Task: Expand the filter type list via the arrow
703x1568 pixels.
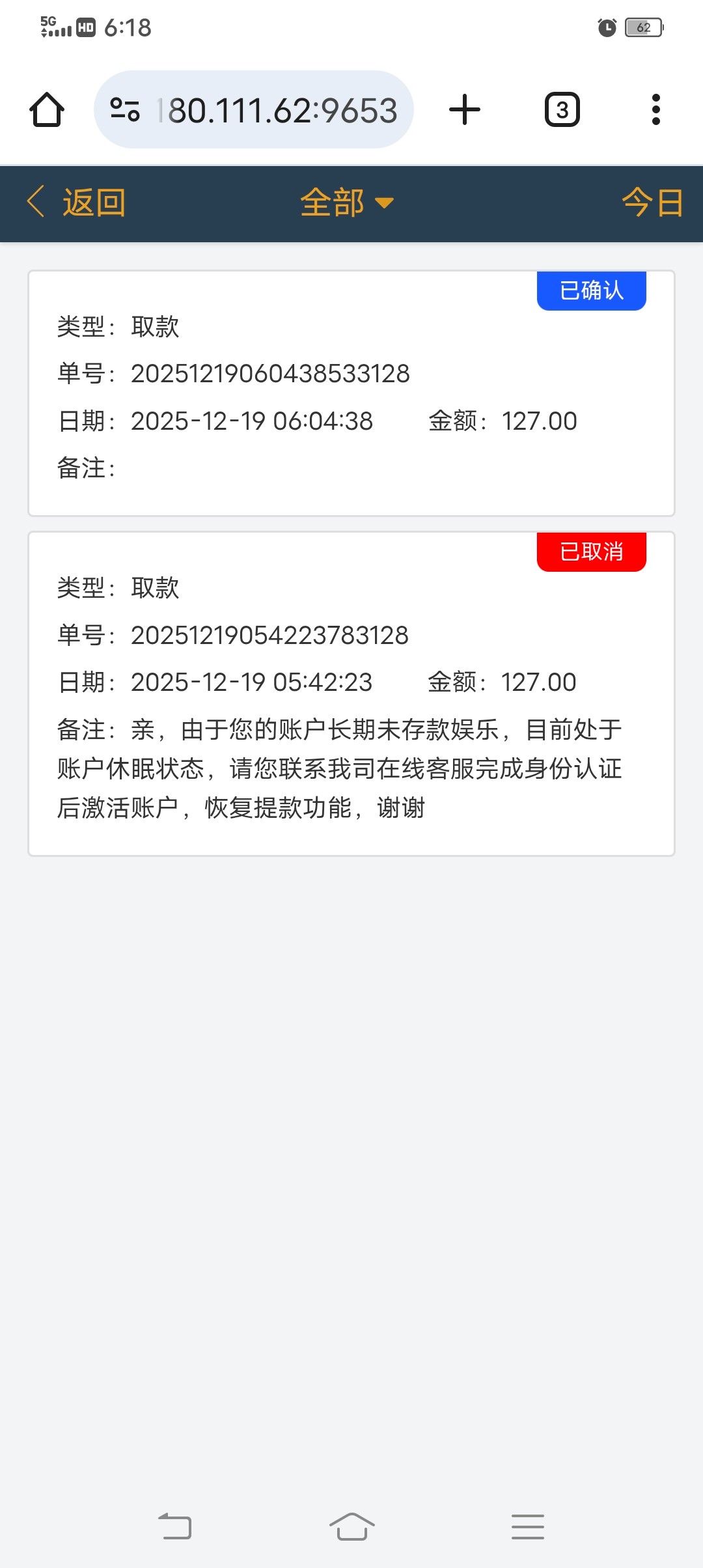Action: [383, 204]
